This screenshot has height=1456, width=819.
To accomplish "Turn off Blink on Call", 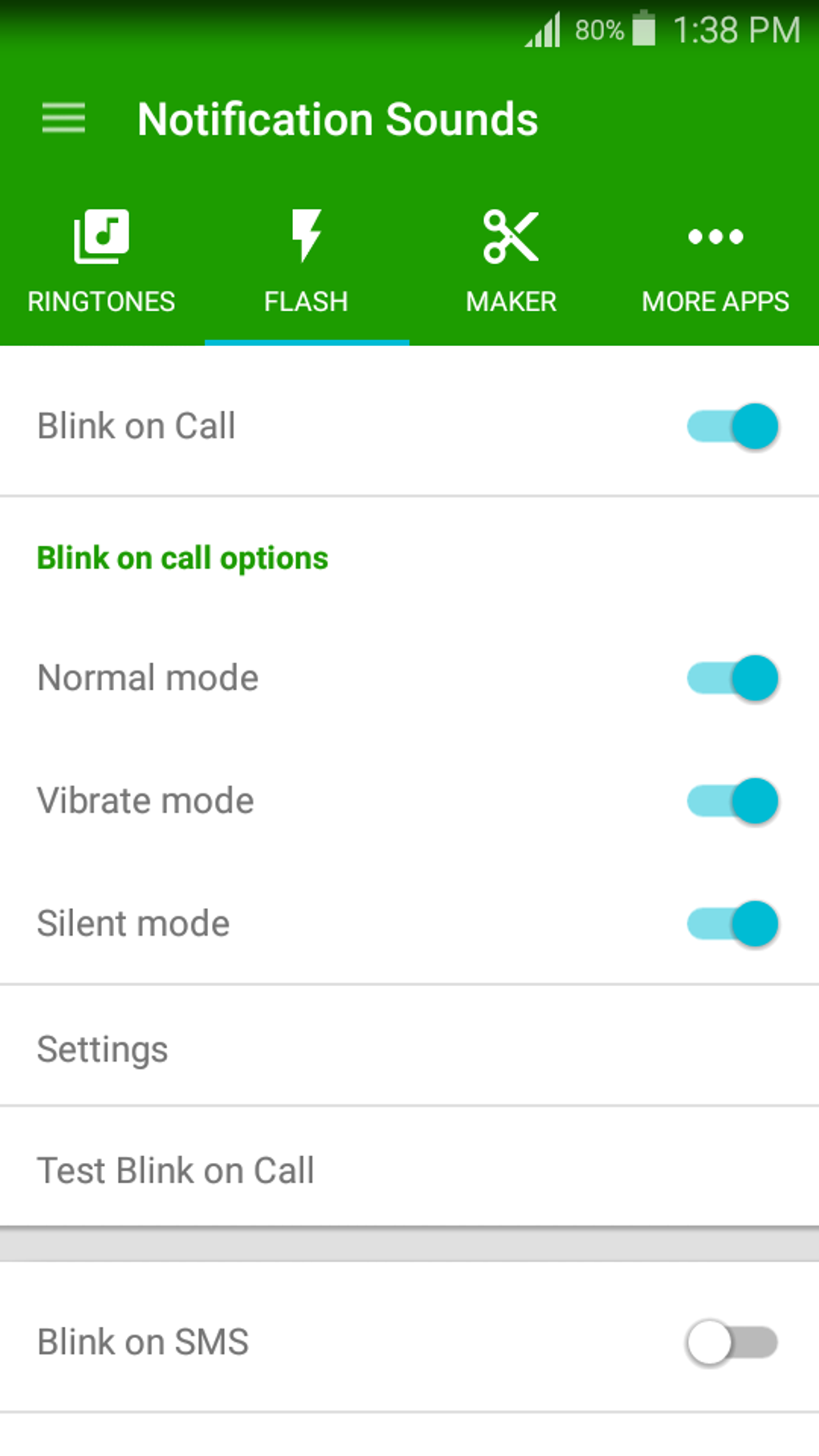I will (x=732, y=426).
